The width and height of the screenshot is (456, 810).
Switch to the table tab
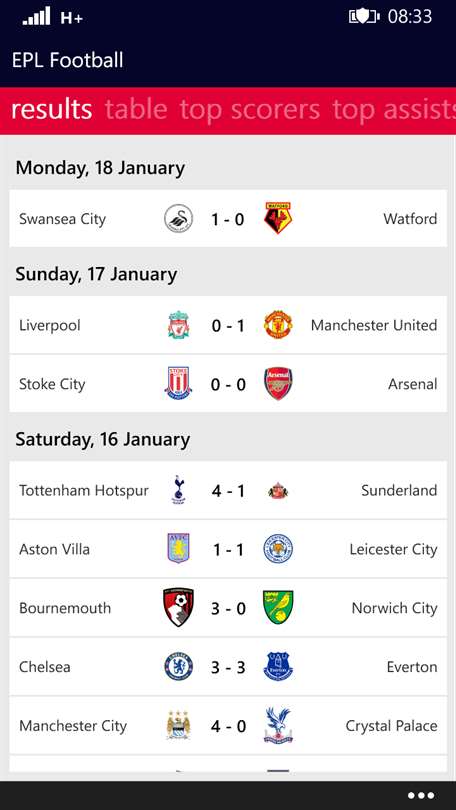(x=136, y=110)
